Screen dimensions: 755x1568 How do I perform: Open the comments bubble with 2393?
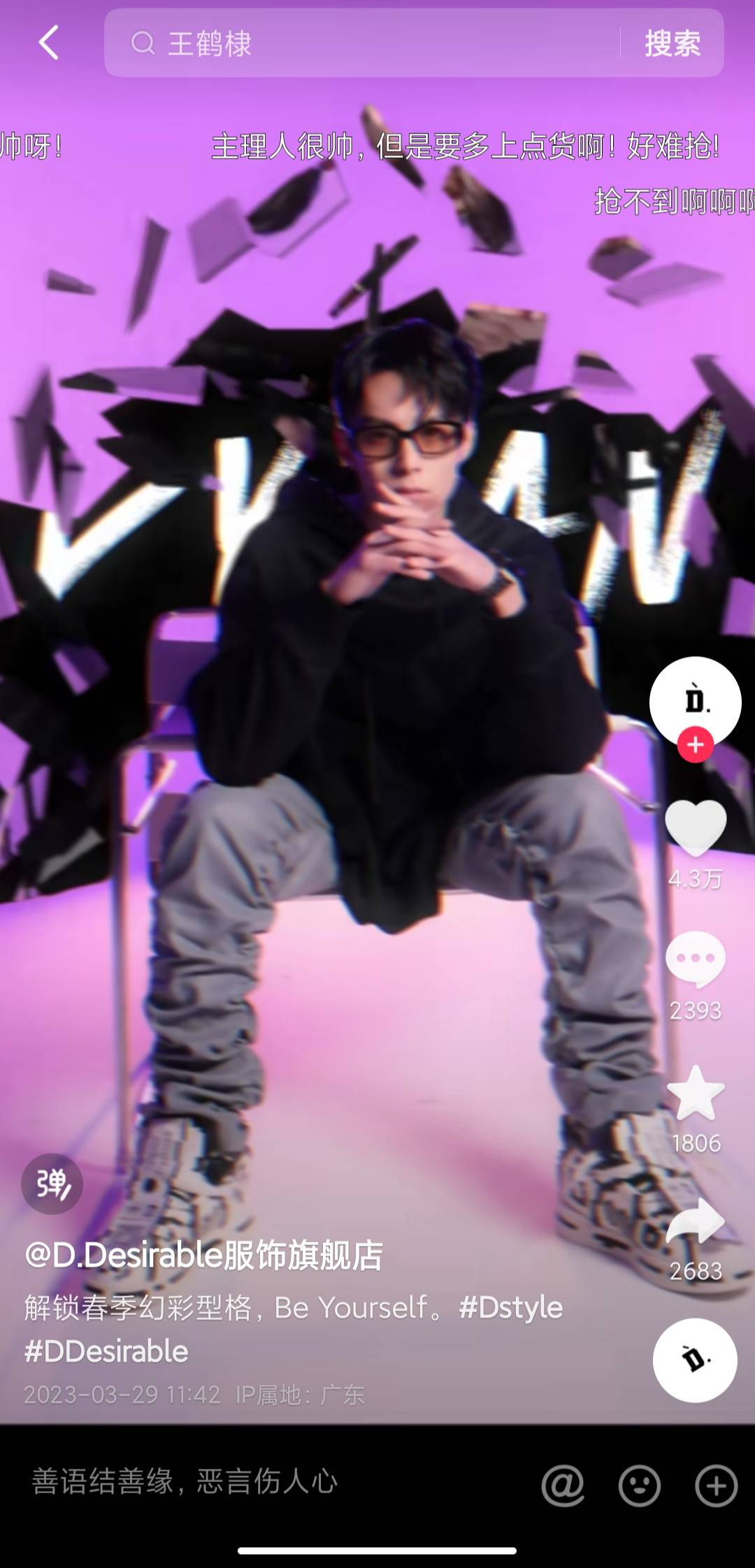pyautogui.click(x=695, y=959)
